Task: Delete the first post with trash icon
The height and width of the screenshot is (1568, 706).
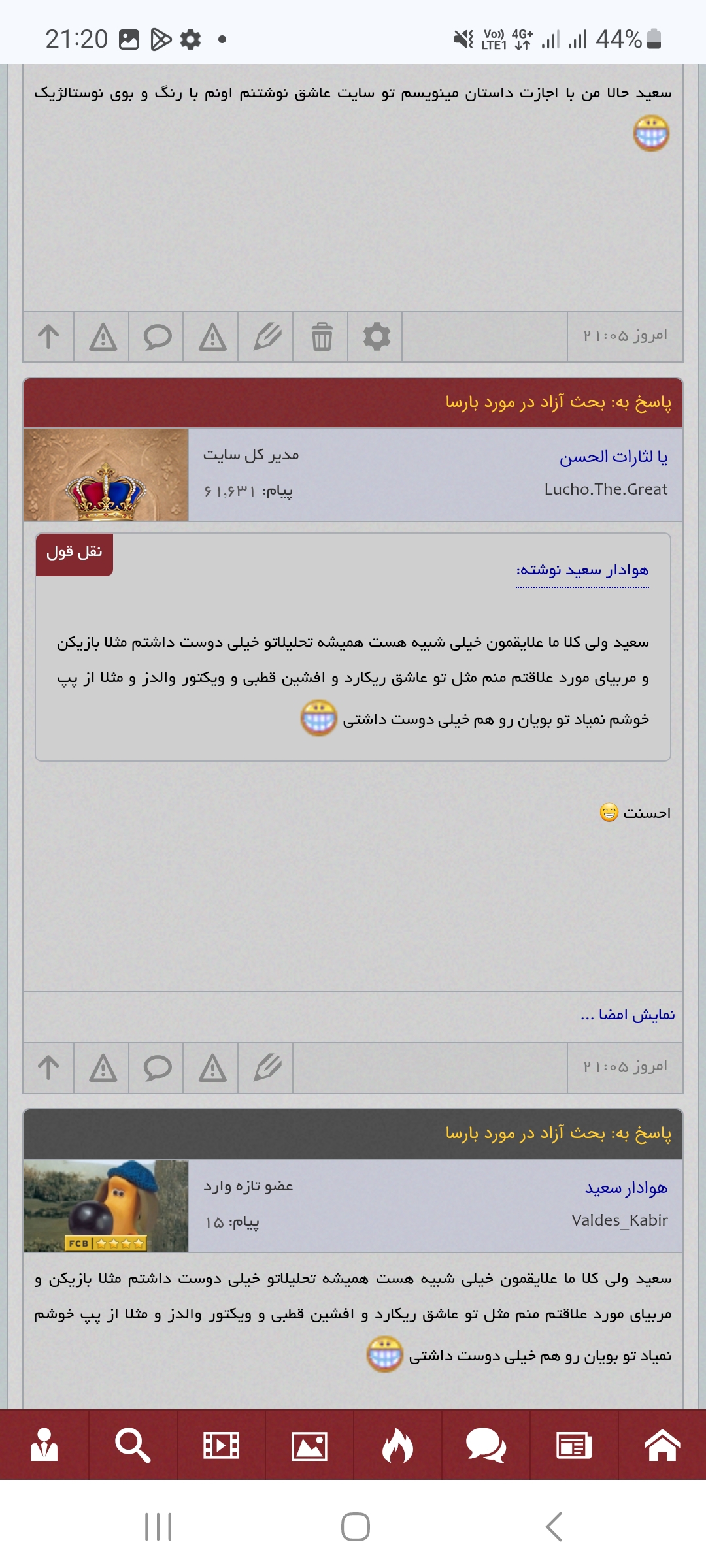Action: point(321,337)
